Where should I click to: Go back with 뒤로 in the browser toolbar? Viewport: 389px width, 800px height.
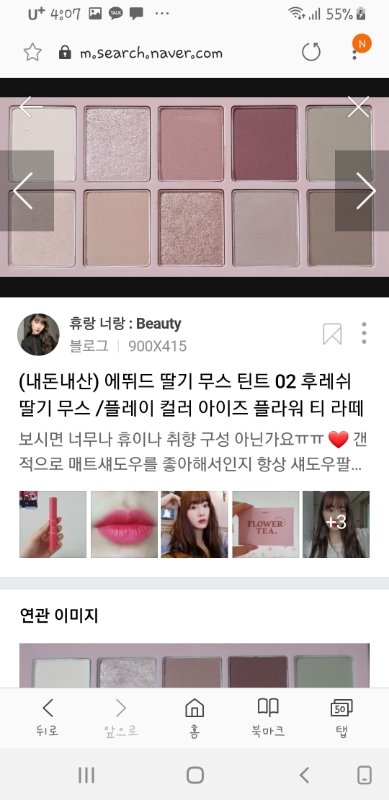point(47,718)
